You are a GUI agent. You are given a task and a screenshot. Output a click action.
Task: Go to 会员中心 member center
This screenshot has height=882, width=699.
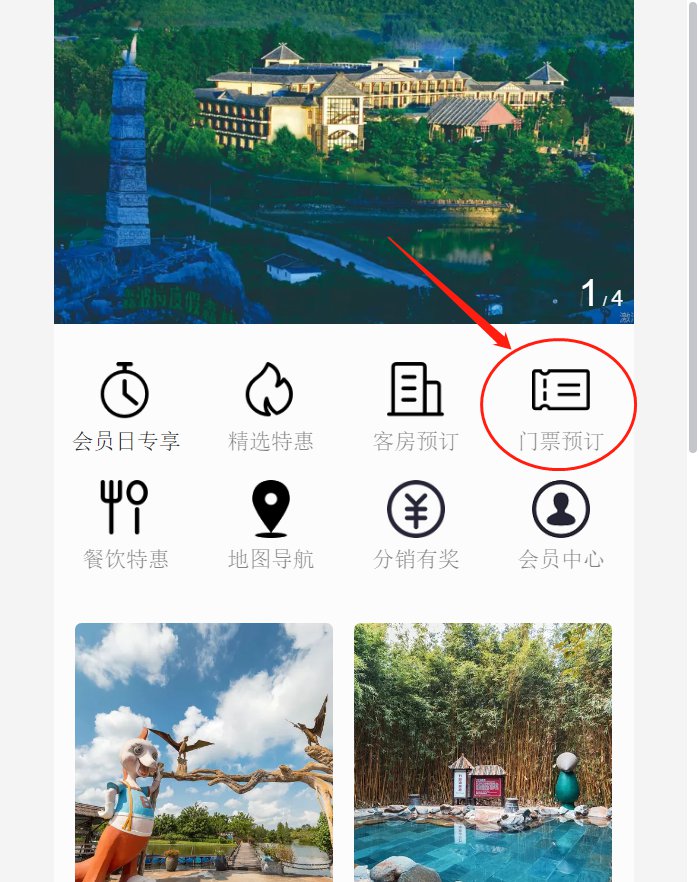tap(560, 523)
